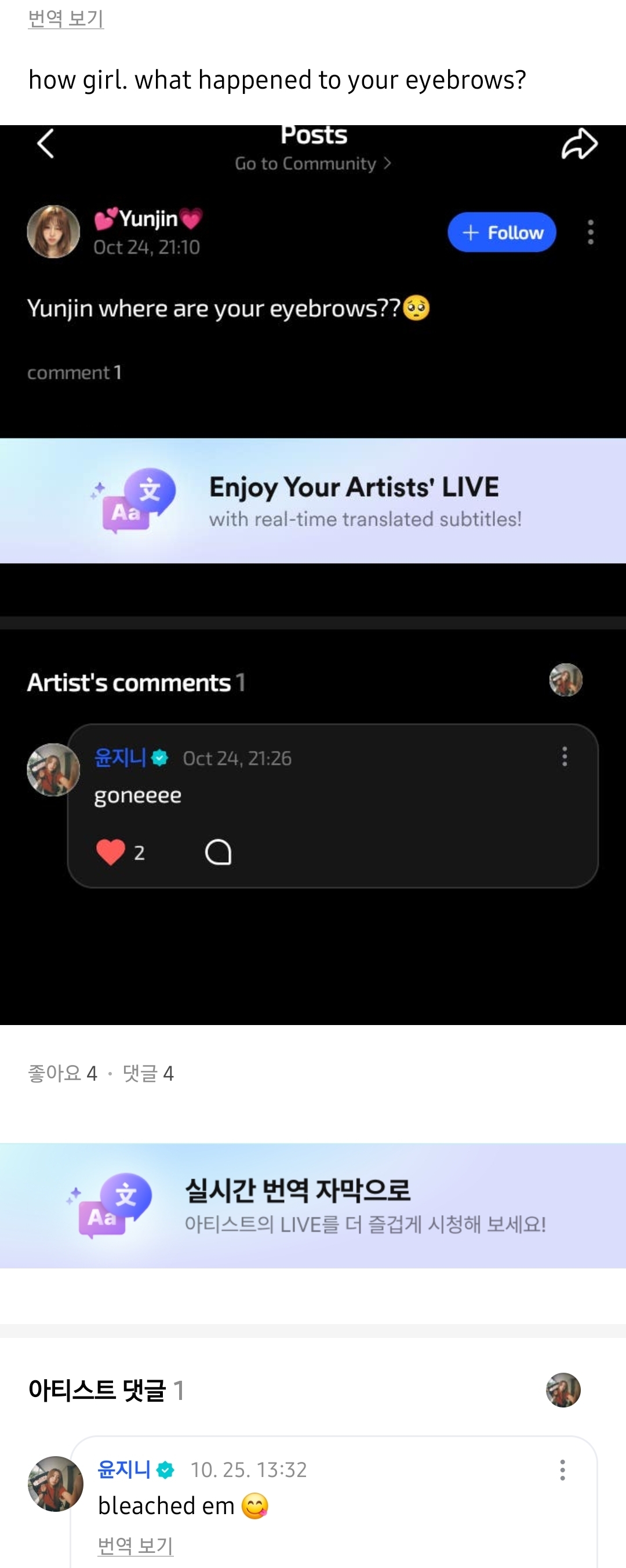The width and height of the screenshot is (626, 1568).
Task: Tap 번역 보기 above the eyebrows post text
Action: (65, 19)
